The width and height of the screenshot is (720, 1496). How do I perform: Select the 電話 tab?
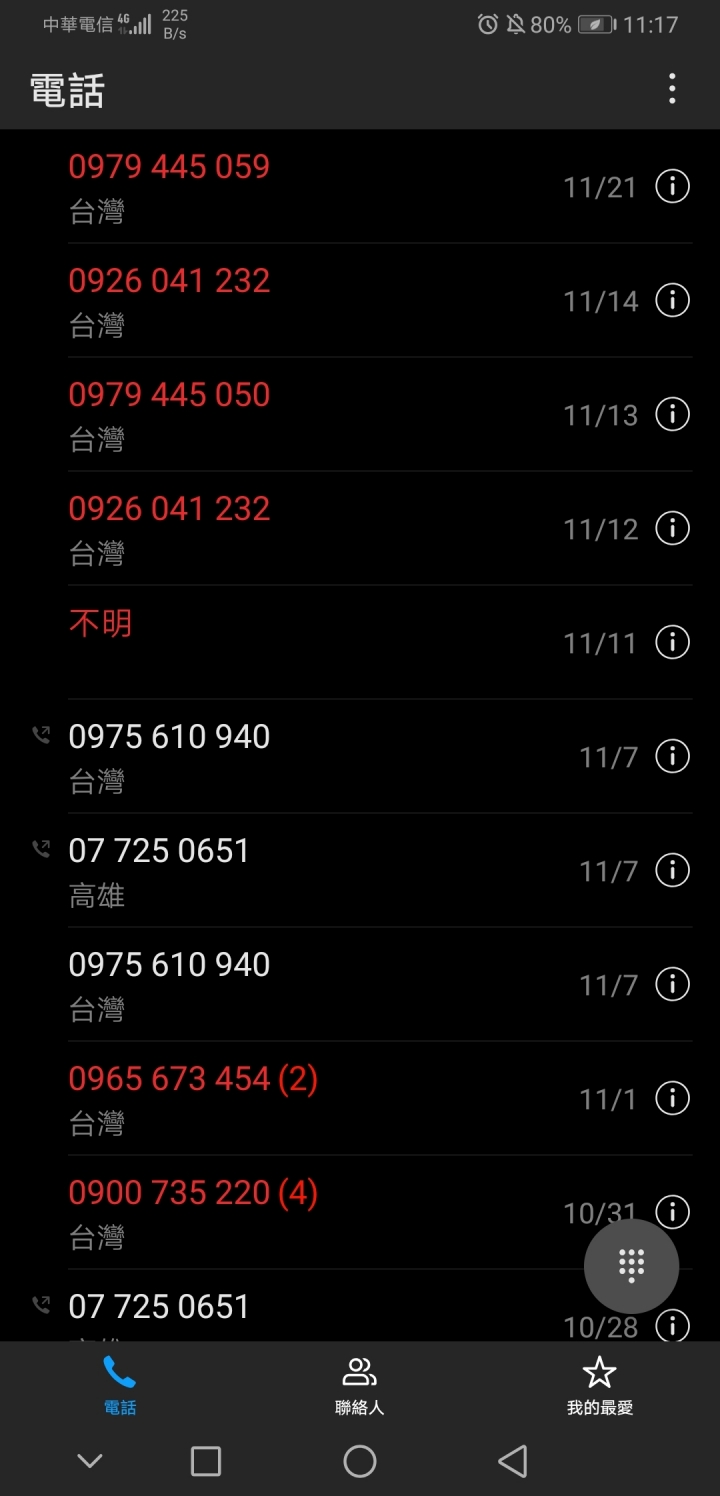[x=120, y=1385]
